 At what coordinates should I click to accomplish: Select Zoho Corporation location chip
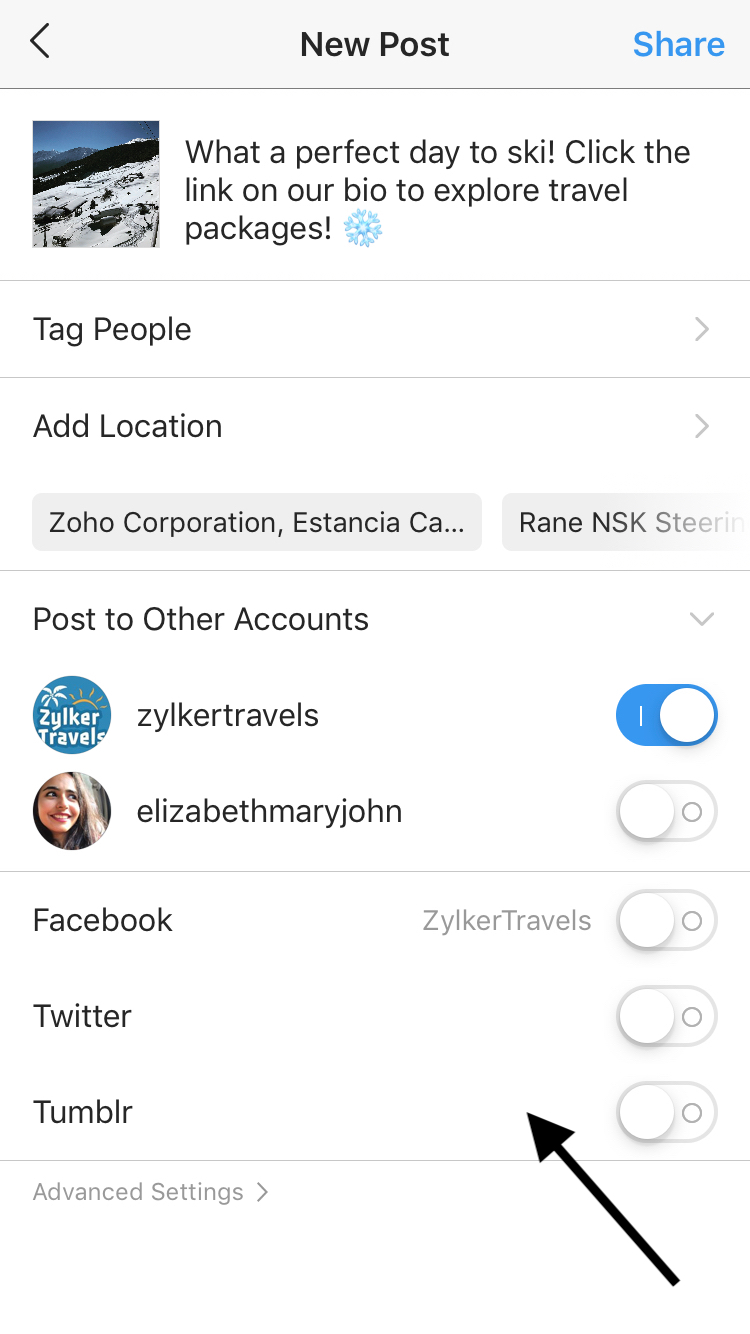coord(257,522)
